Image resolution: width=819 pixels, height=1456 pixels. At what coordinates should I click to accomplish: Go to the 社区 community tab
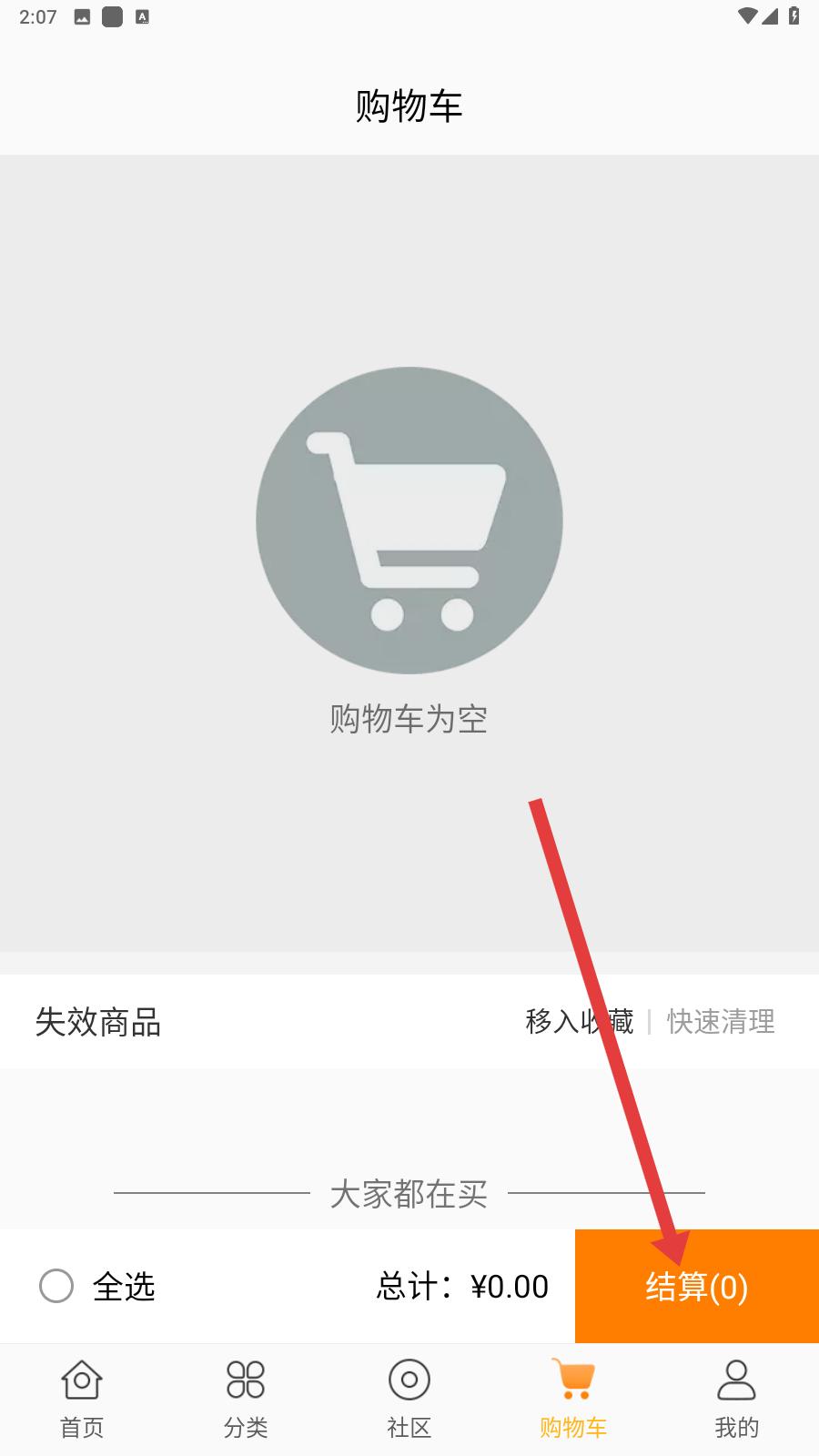tap(409, 1399)
